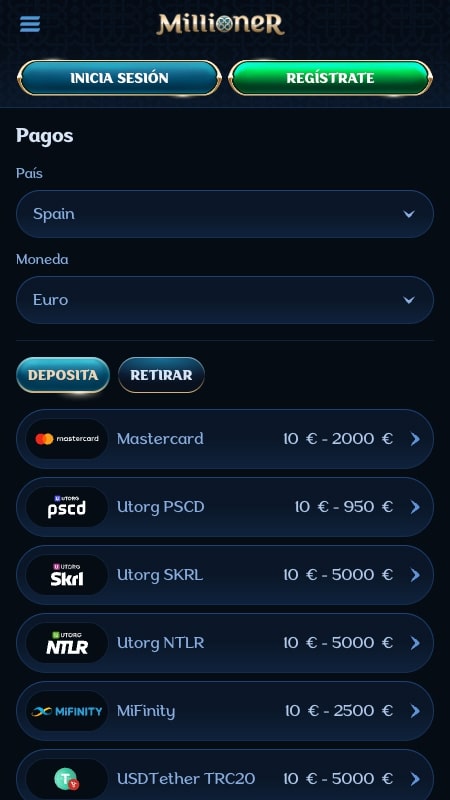Tap the Regístrate button
The height and width of the screenshot is (800, 450).
[331, 78]
